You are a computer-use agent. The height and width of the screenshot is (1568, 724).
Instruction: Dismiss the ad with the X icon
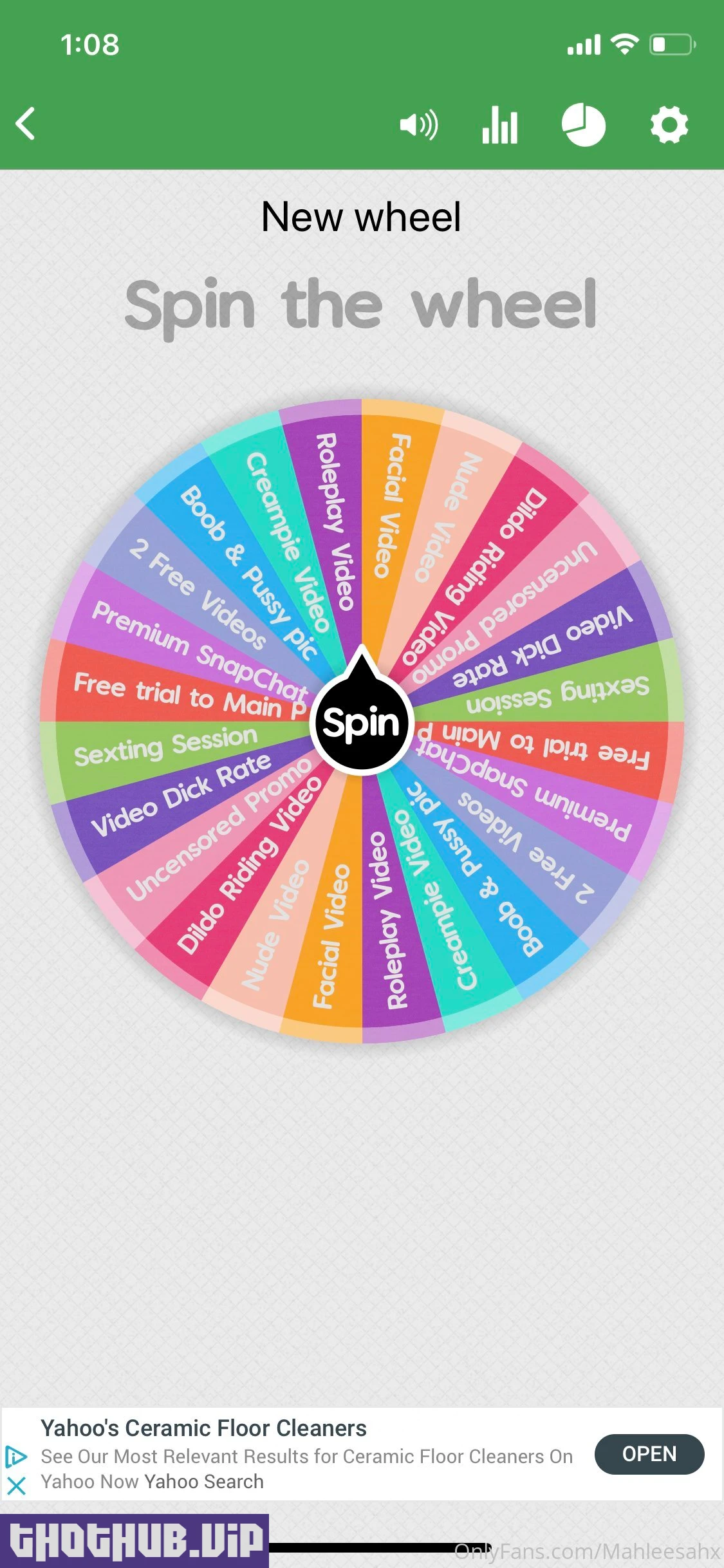click(16, 1486)
